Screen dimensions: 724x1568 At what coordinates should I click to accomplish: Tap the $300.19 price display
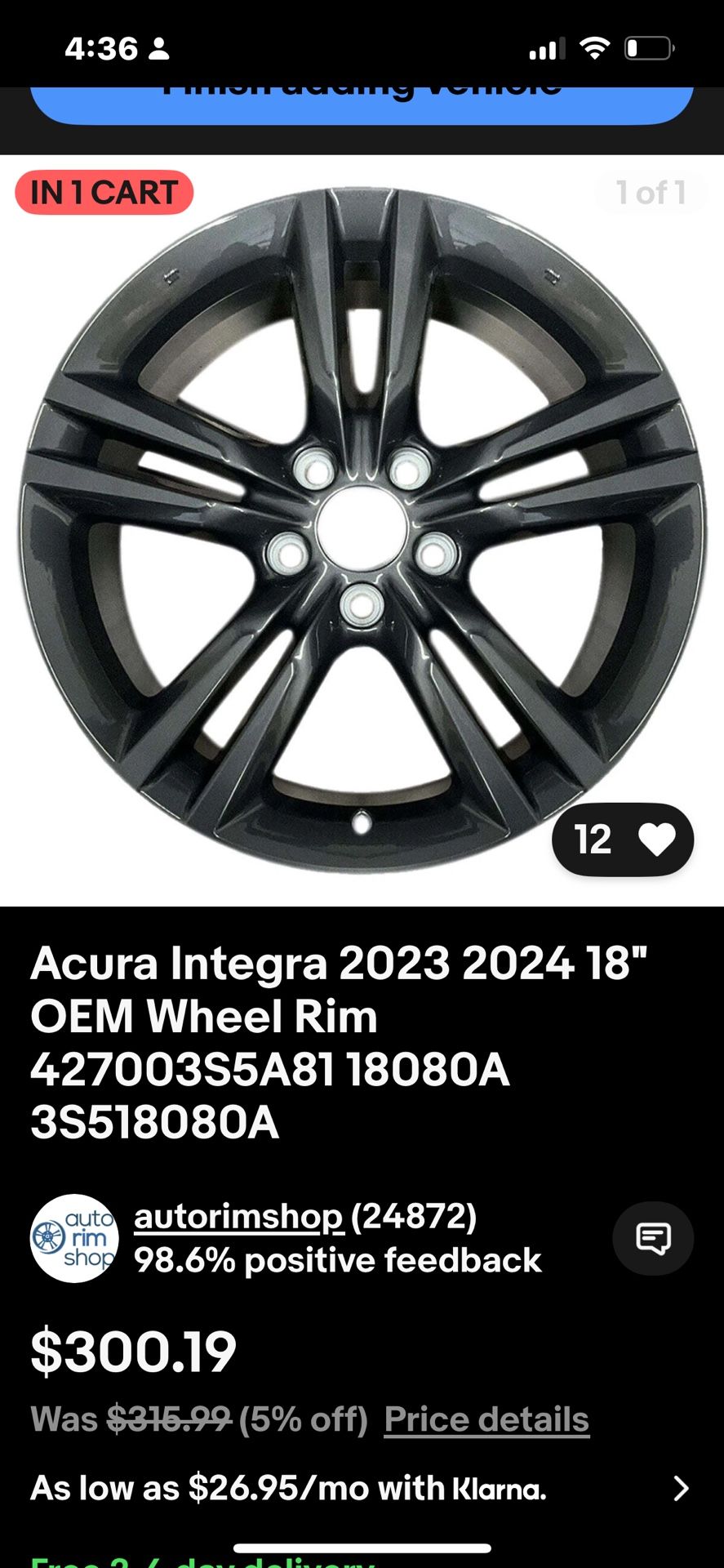pos(134,1349)
